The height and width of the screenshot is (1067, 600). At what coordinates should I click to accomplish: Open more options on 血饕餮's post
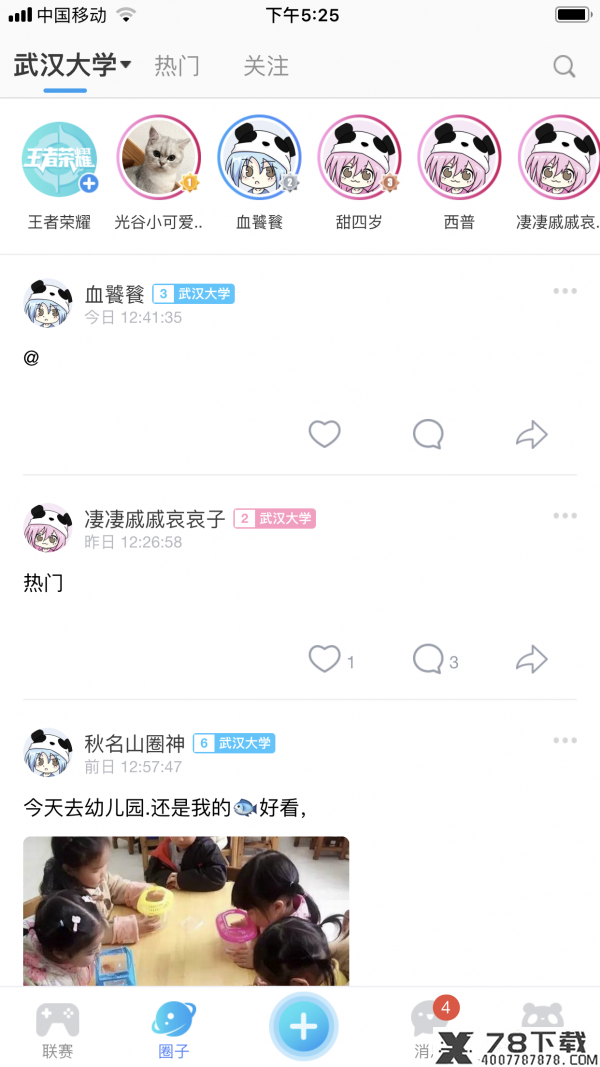[x=565, y=291]
